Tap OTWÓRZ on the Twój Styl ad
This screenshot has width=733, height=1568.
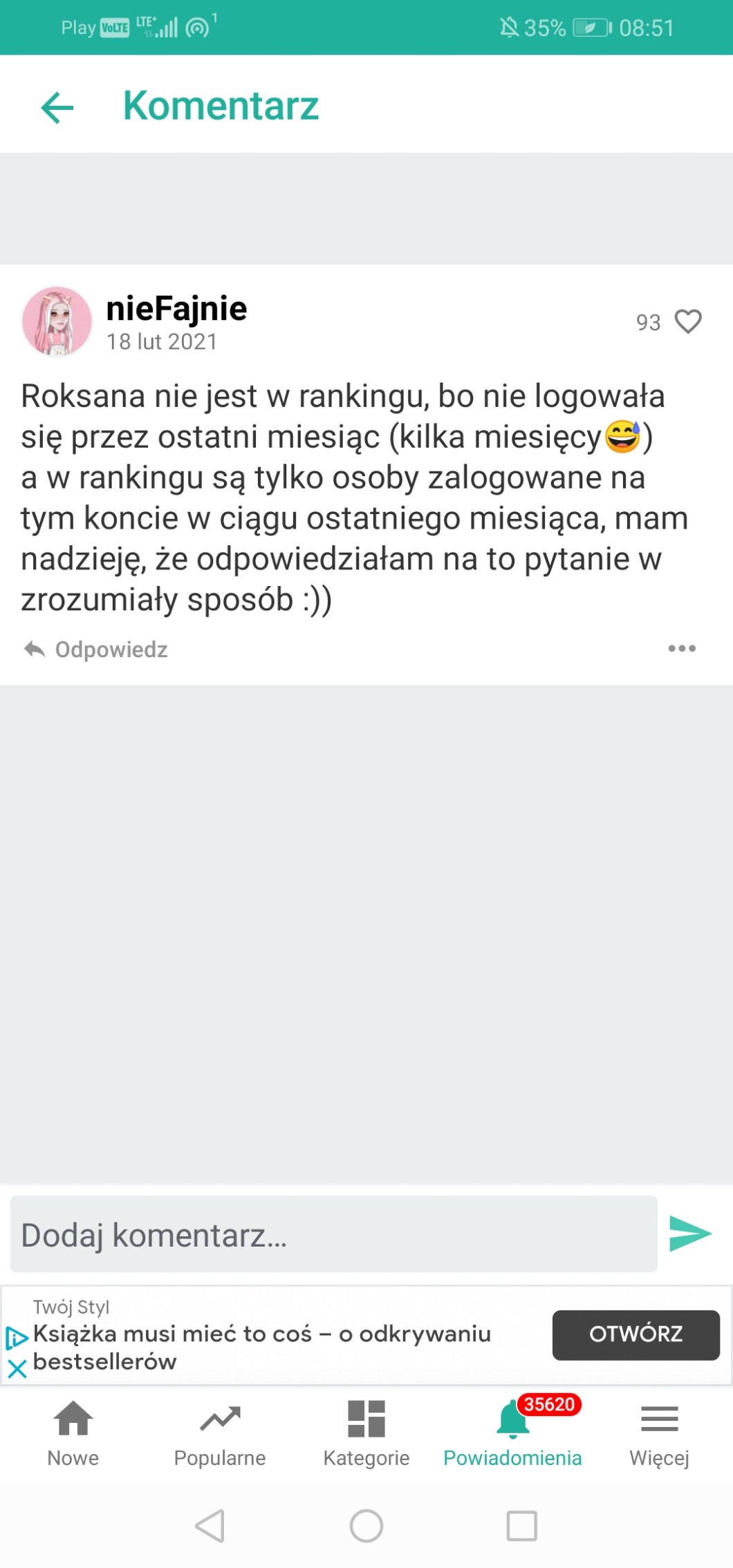point(635,1334)
